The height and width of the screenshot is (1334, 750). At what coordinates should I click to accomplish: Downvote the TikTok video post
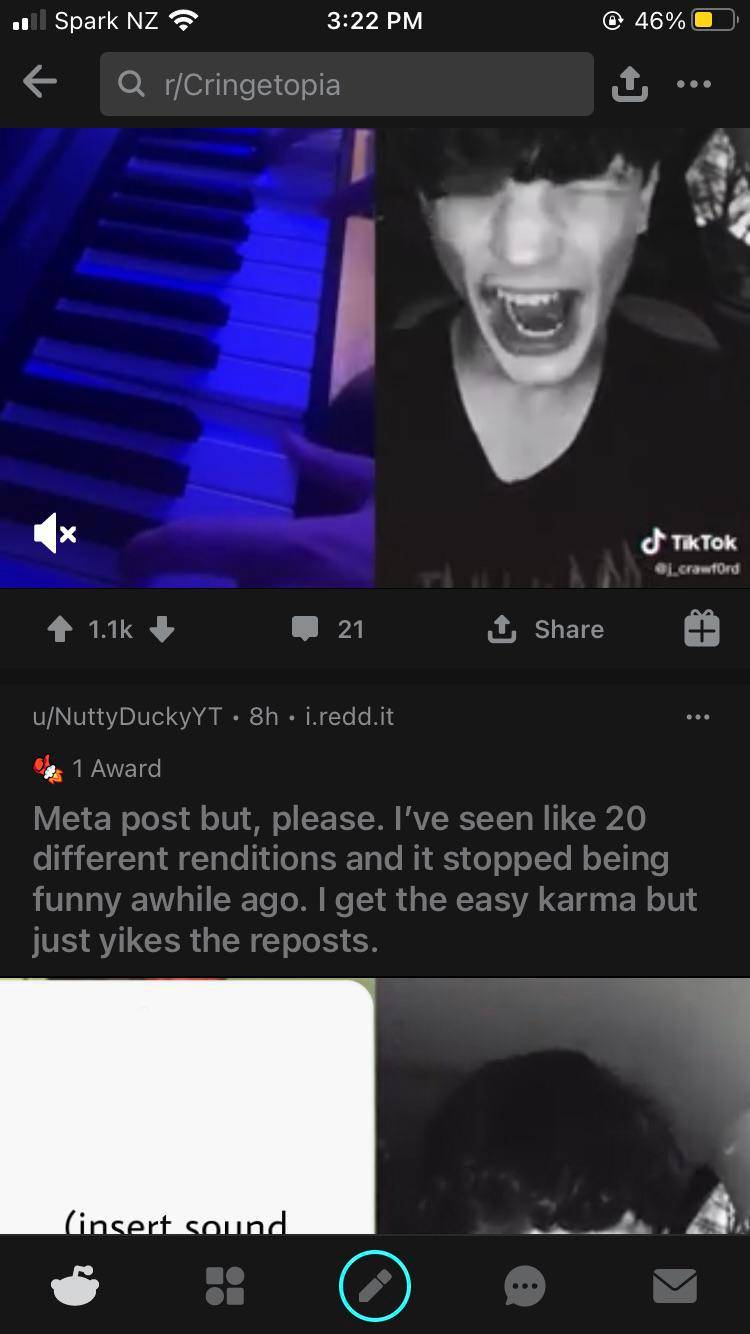click(162, 629)
